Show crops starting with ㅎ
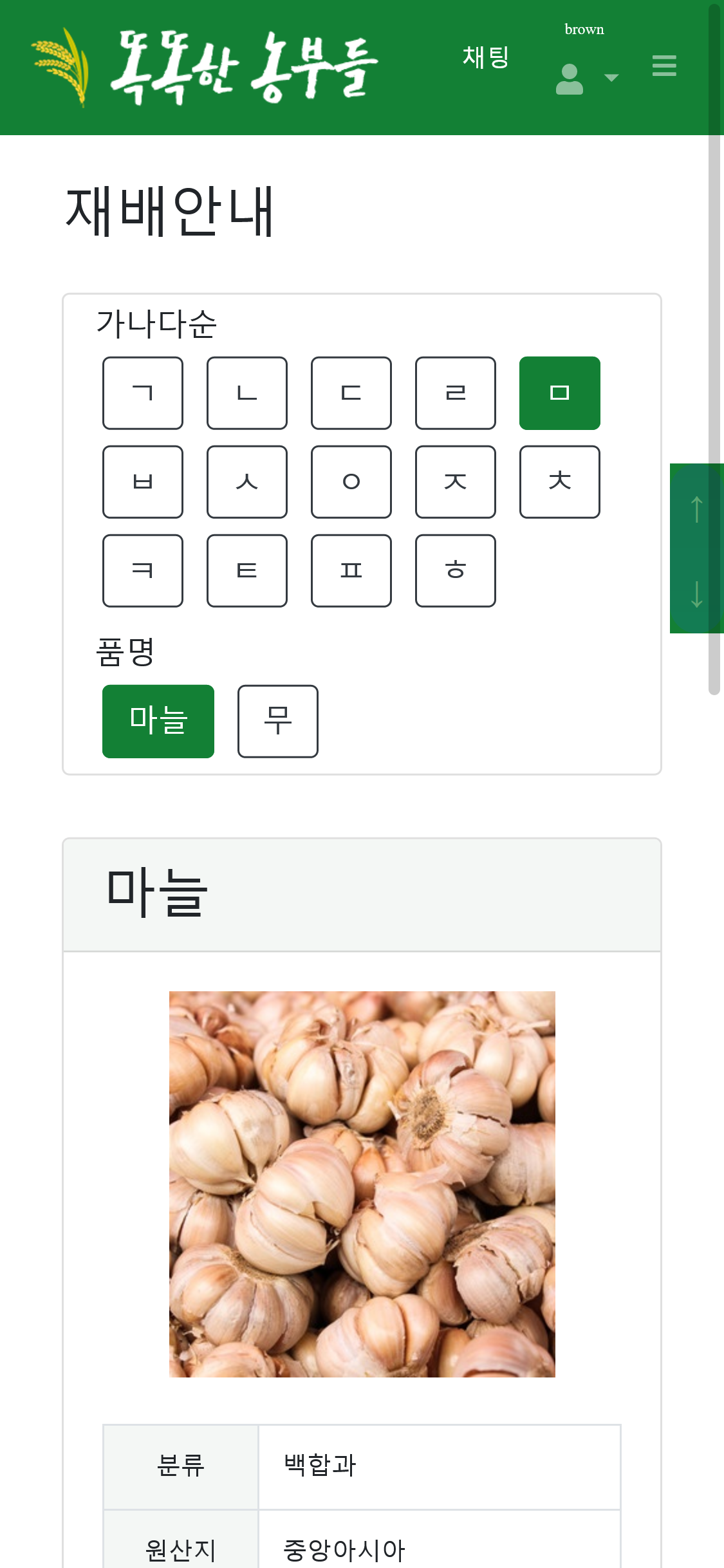The height and width of the screenshot is (1568, 724). click(456, 570)
